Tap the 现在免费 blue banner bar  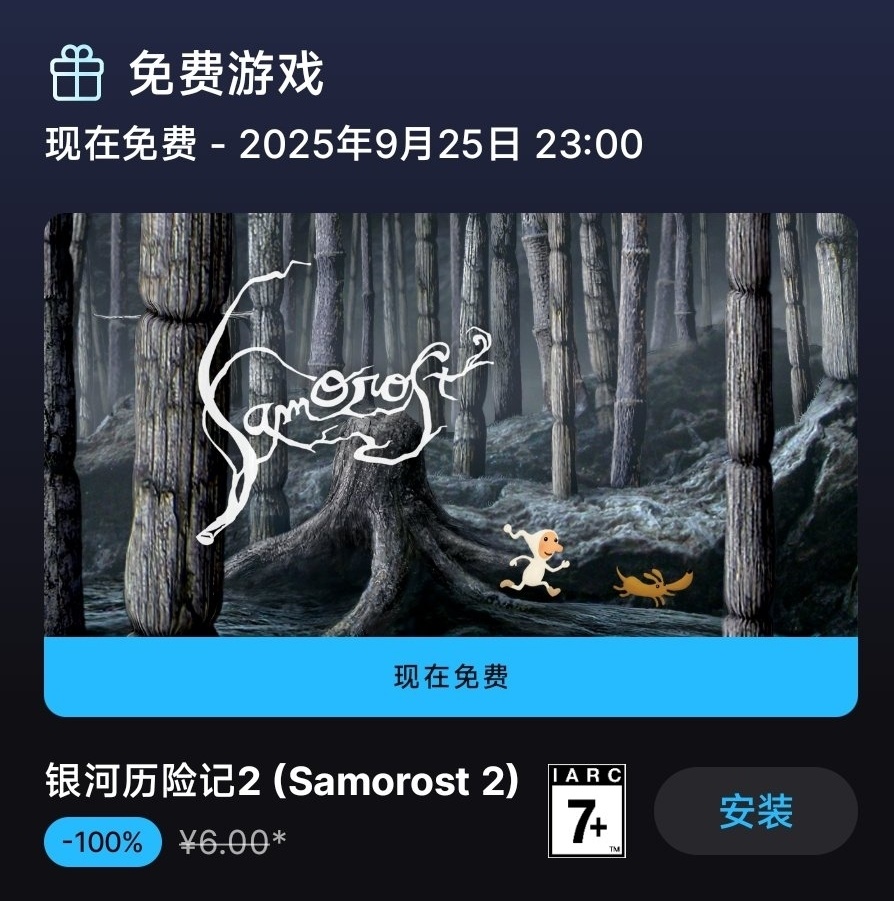pos(450,677)
